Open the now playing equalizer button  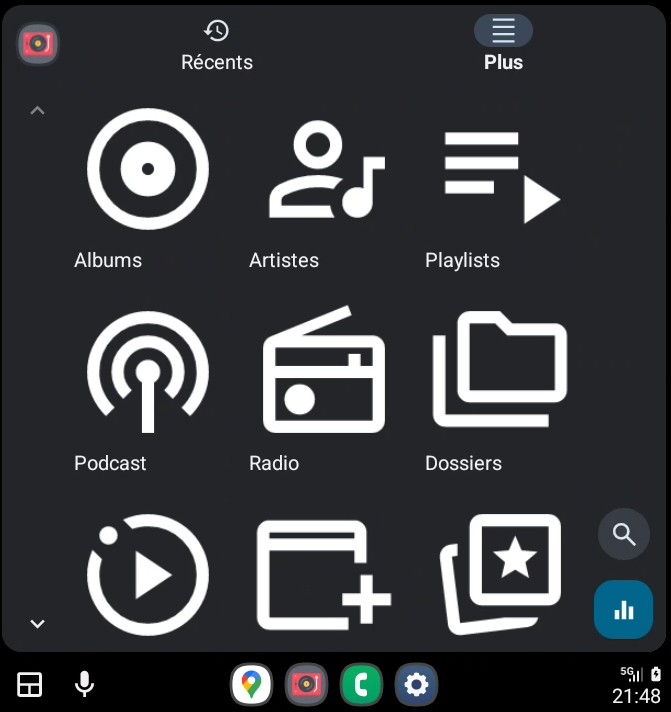pos(623,609)
